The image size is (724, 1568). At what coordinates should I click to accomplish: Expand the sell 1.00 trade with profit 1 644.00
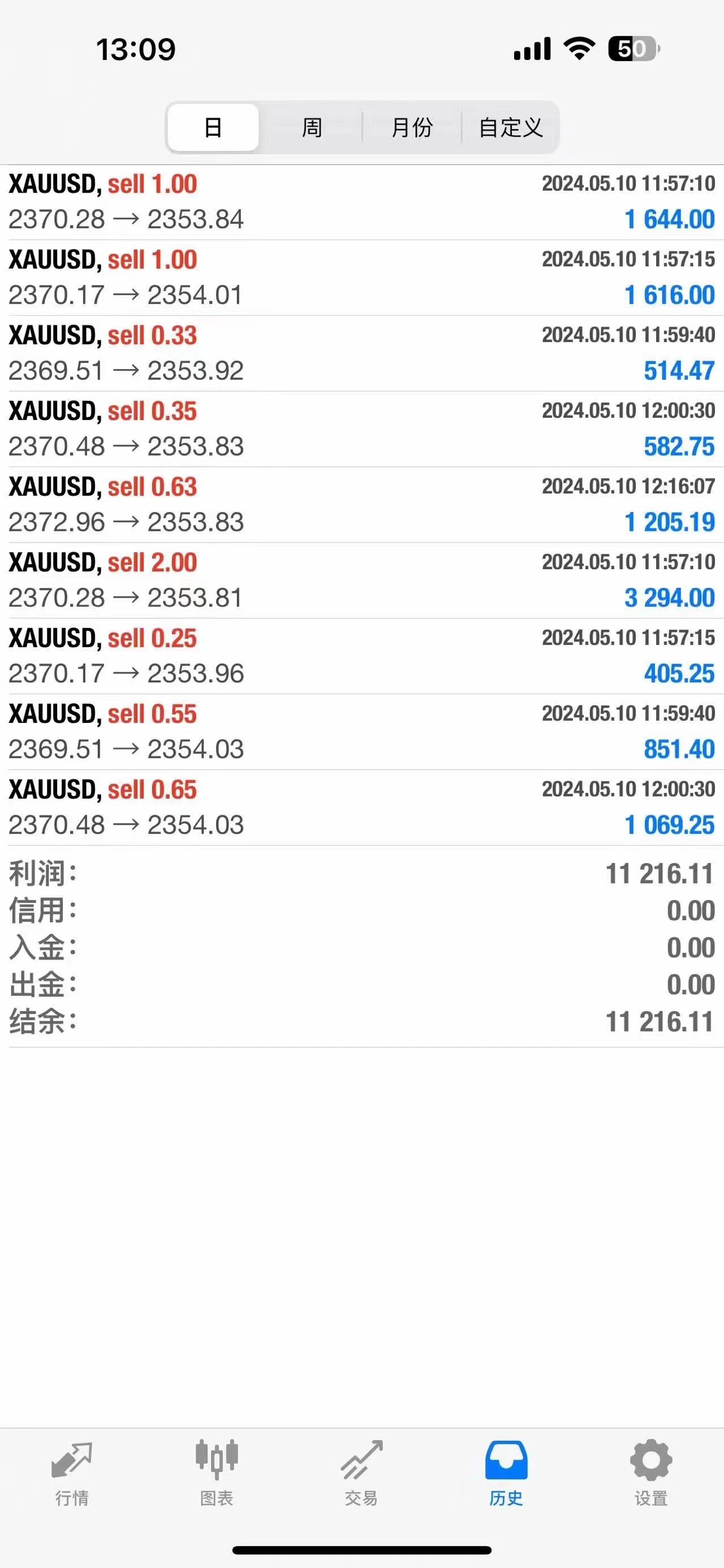[x=361, y=202]
